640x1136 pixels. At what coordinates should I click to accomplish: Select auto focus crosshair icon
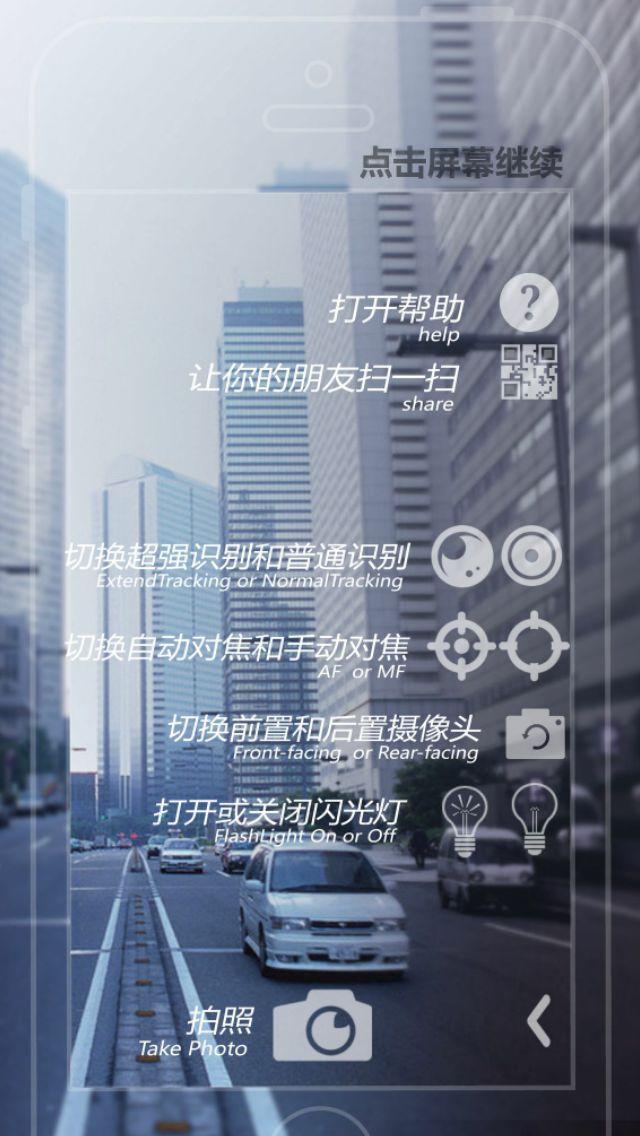point(461,645)
